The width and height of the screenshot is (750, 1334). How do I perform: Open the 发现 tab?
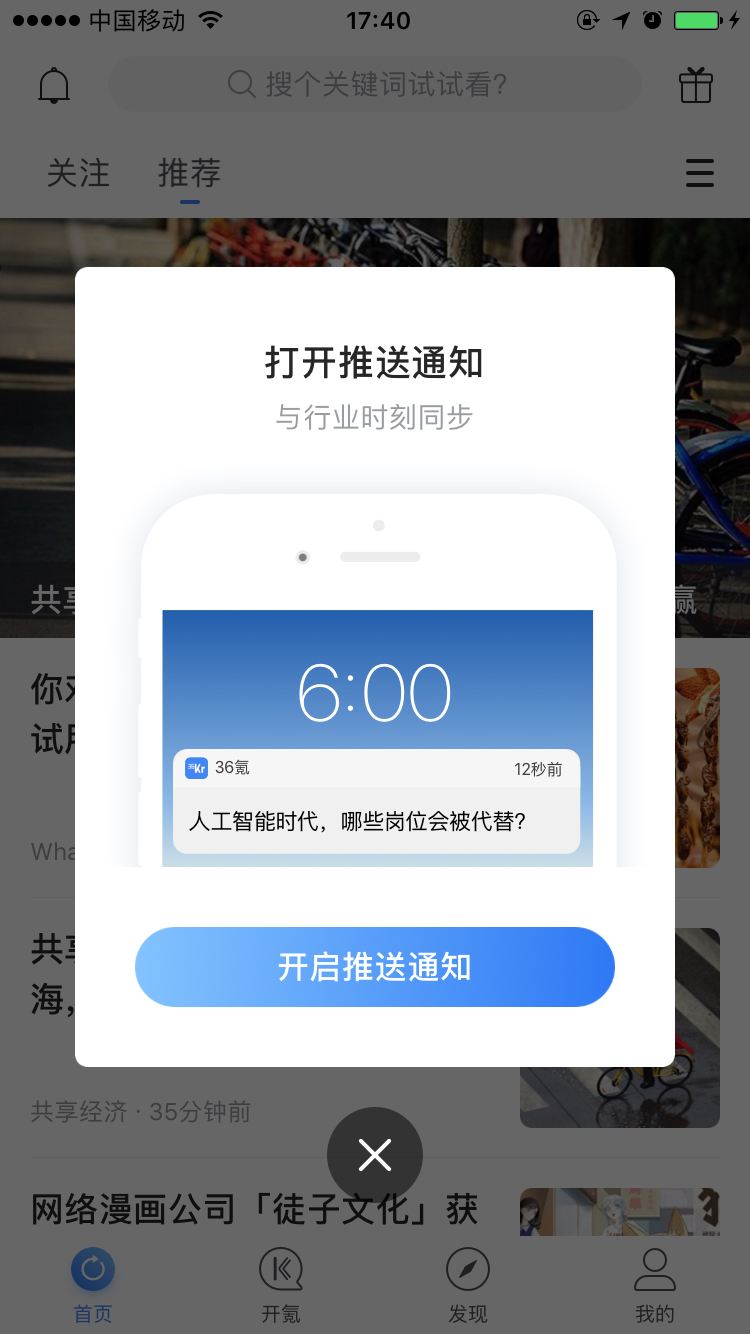click(468, 1285)
